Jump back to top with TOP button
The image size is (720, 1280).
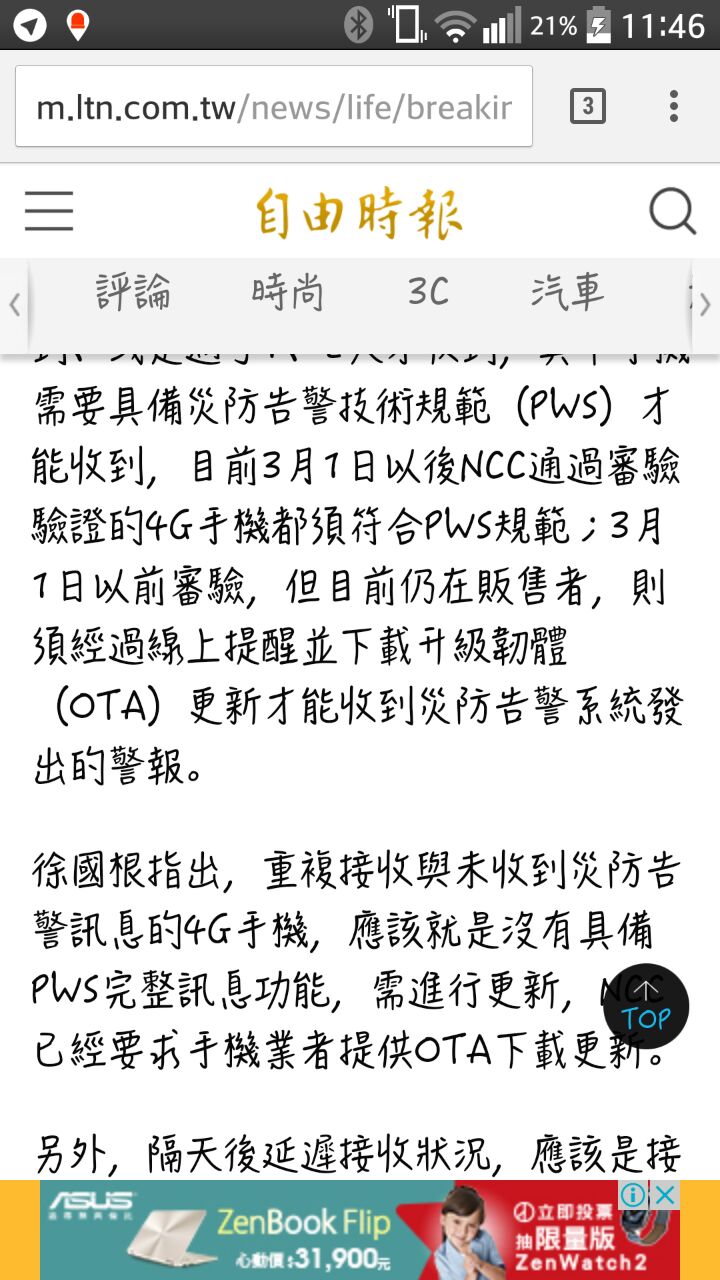coord(646,1006)
